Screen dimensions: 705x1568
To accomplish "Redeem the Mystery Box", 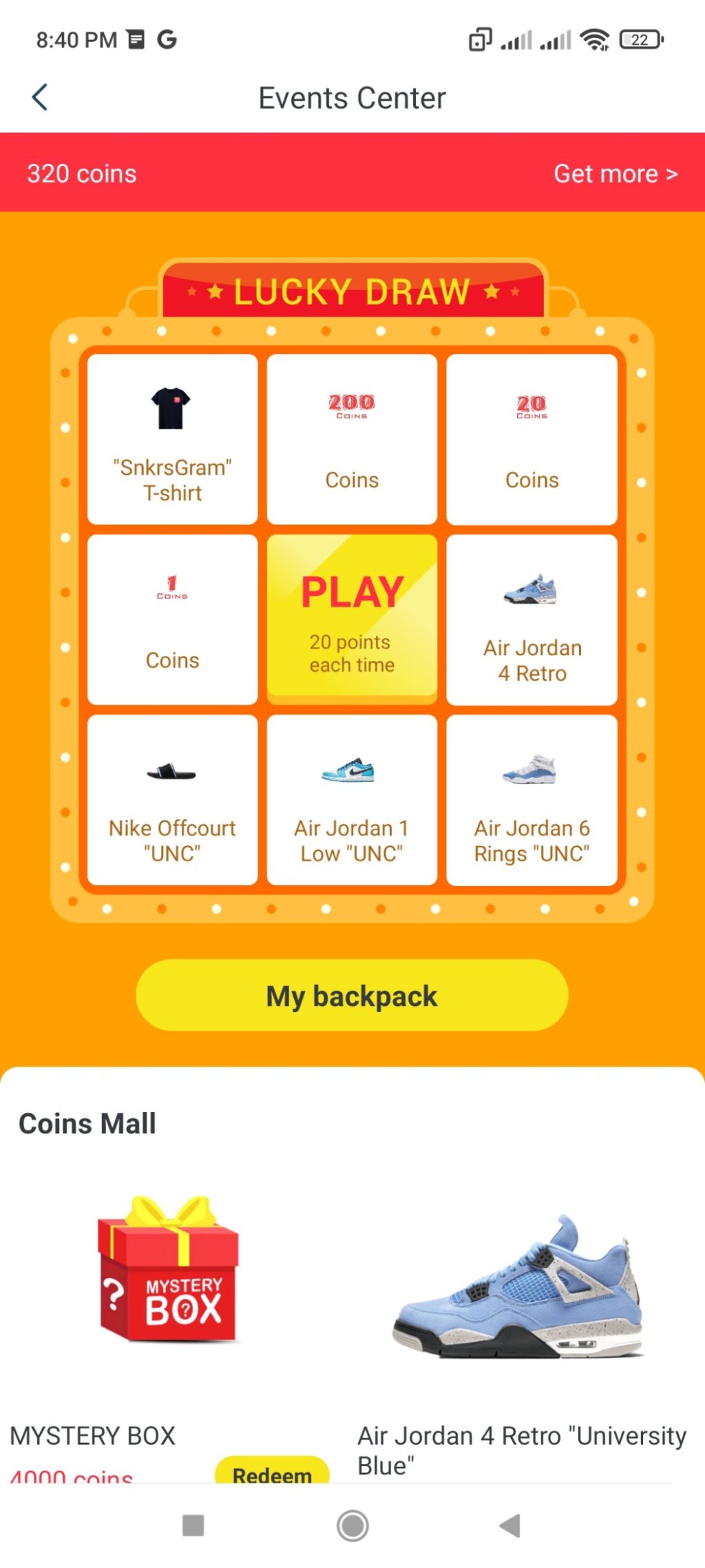I will click(272, 1472).
